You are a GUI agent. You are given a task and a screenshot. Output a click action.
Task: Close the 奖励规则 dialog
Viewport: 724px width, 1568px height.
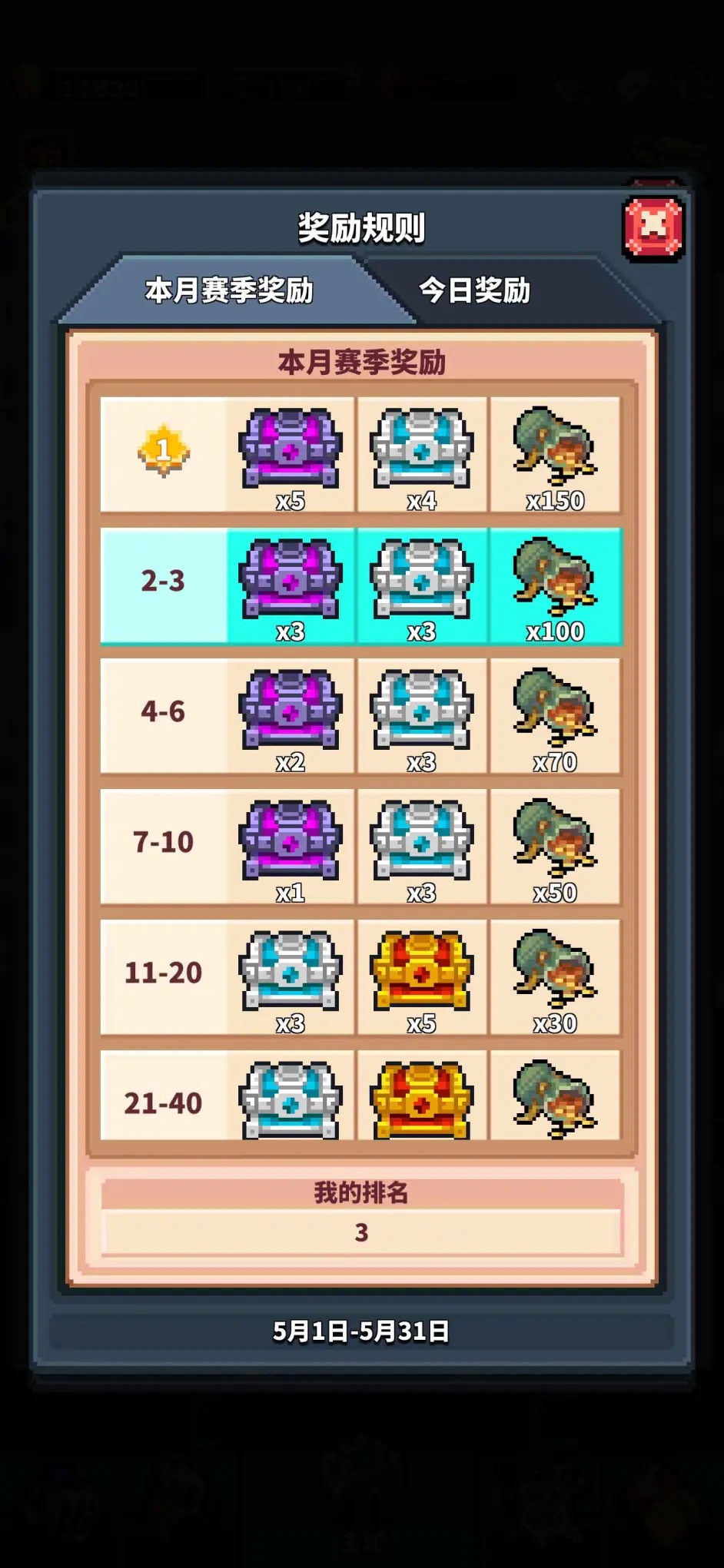pos(653,227)
